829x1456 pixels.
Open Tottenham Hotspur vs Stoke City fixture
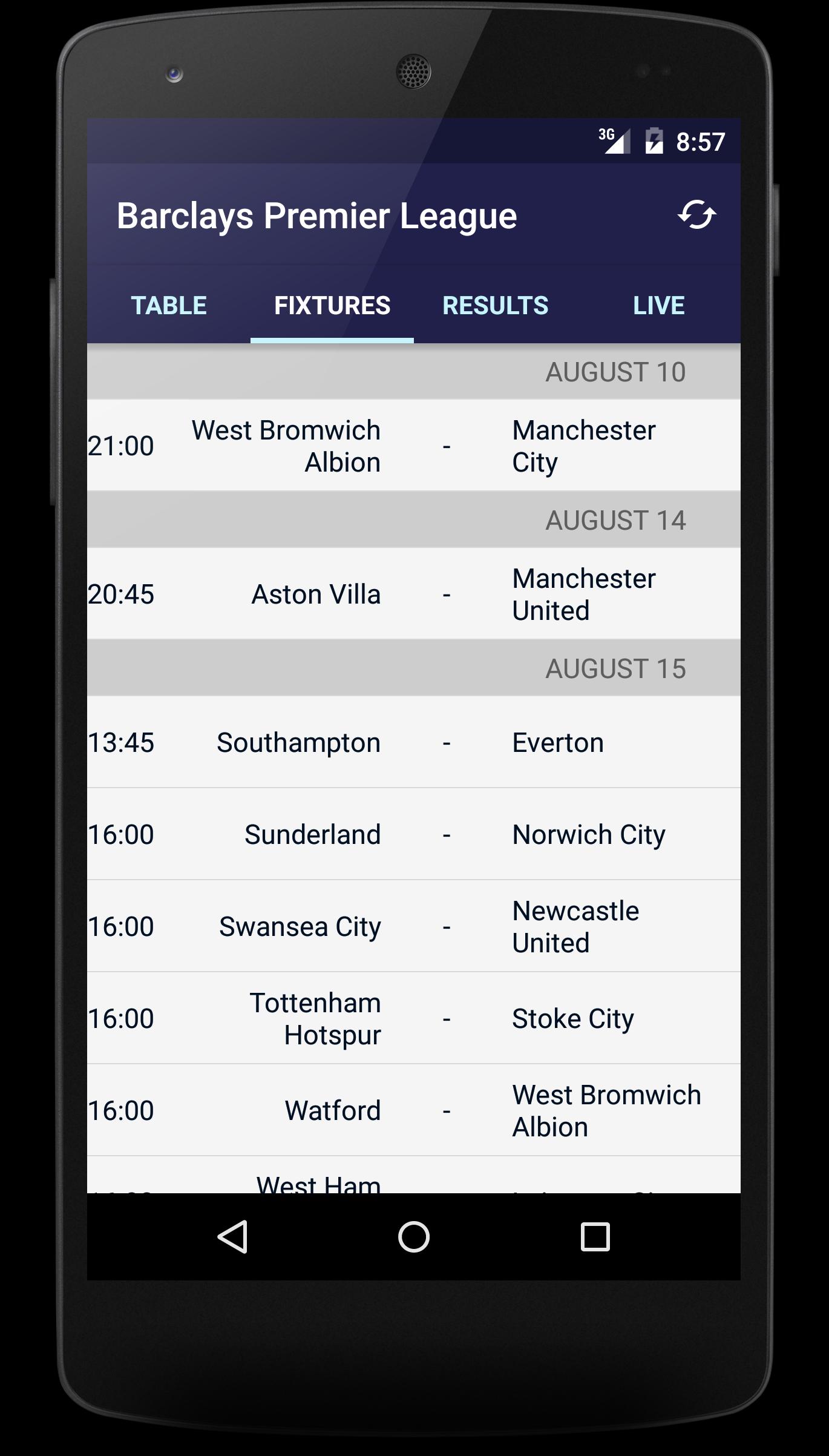click(414, 1019)
